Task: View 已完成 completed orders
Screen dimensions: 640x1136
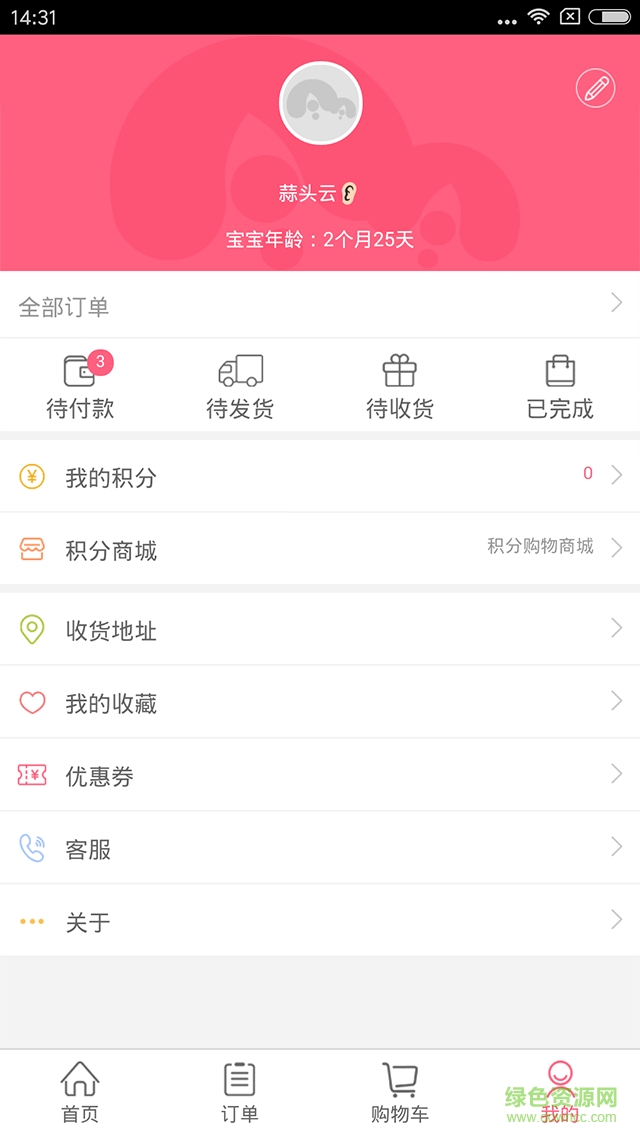Action: (x=560, y=386)
